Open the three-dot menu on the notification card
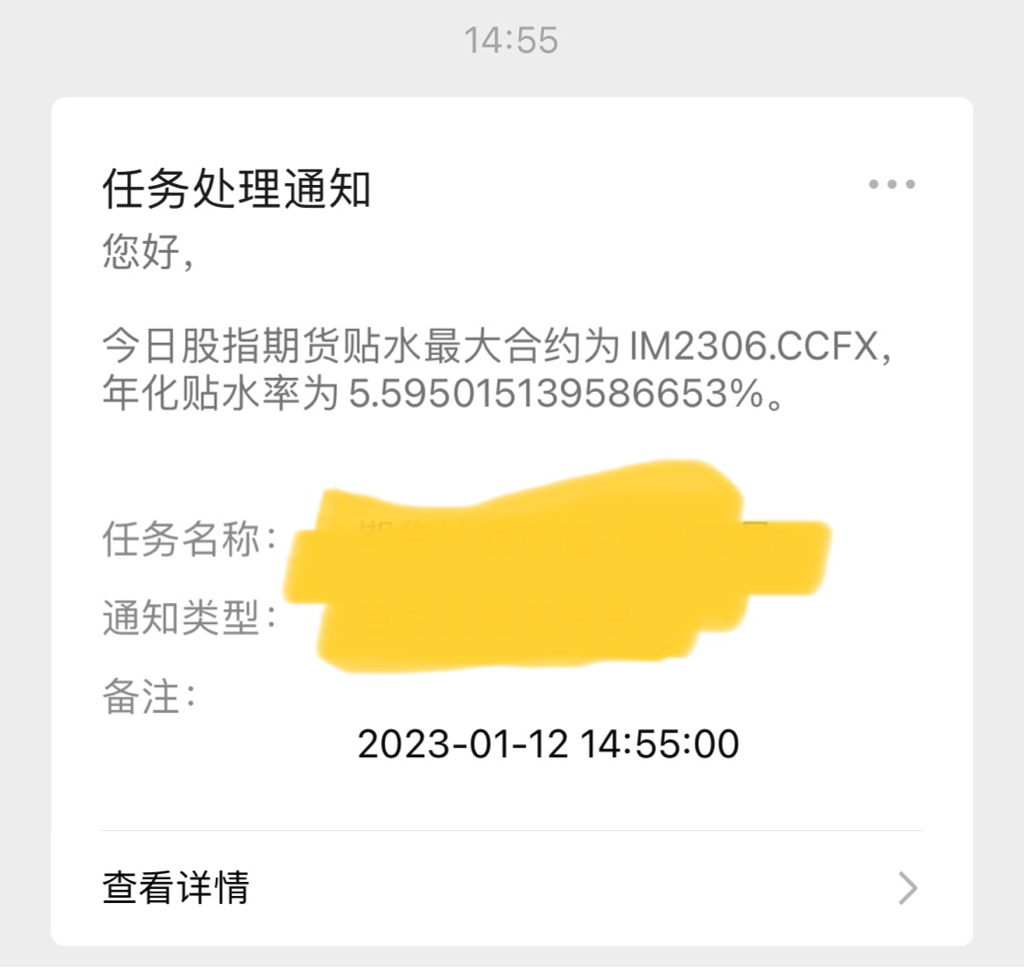Image resolution: width=1024 pixels, height=968 pixels. [x=891, y=185]
